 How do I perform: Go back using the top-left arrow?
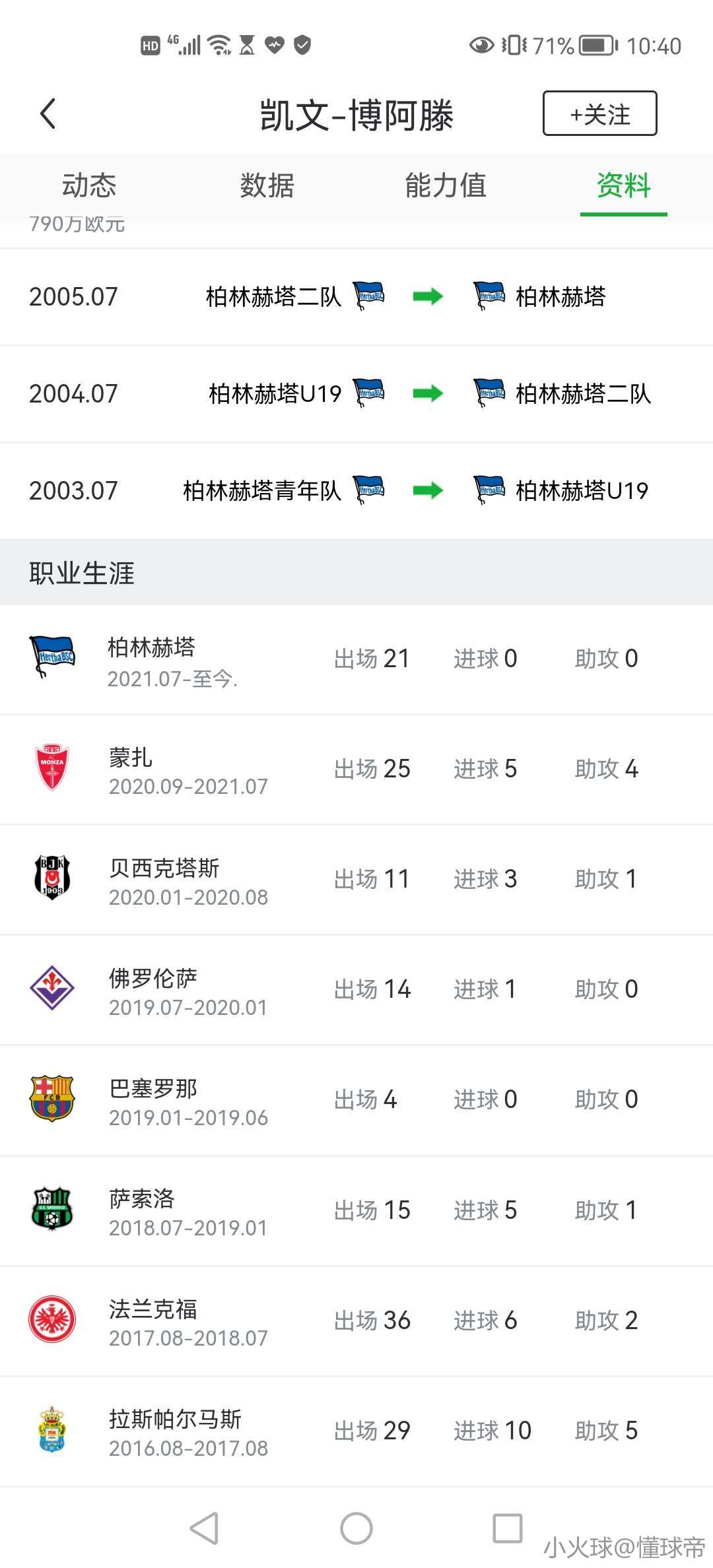coord(48,114)
